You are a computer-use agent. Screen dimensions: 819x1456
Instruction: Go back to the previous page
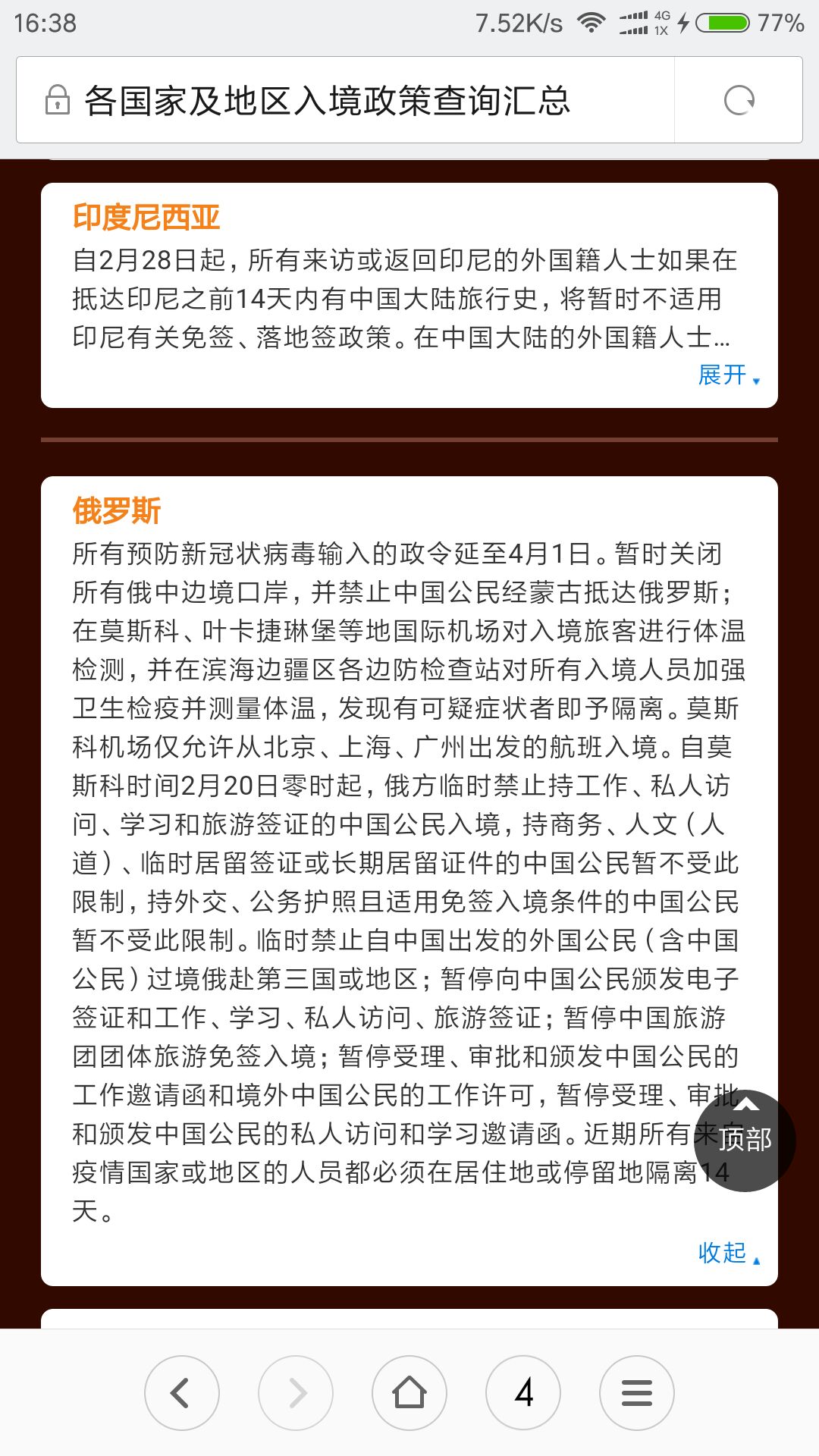click(181, 1393)
